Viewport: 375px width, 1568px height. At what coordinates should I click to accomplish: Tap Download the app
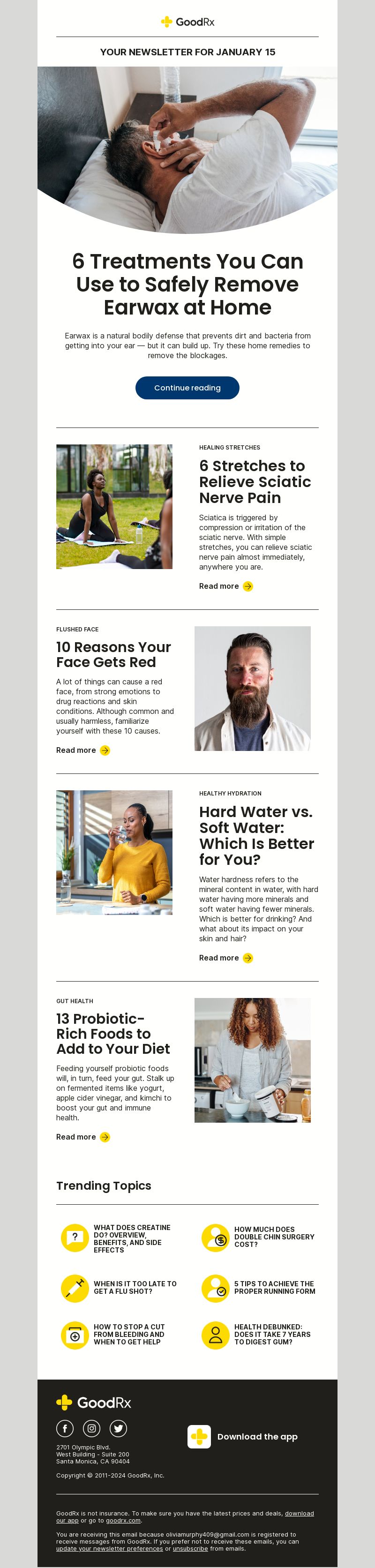[243, 1437]
